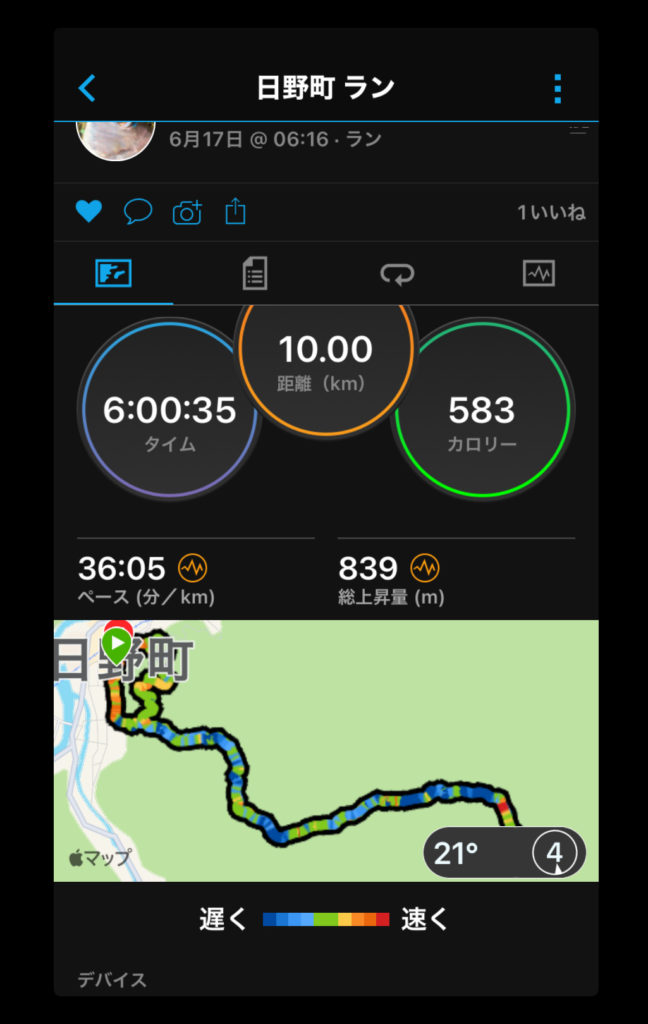648x1024 pixels.
Task: Share this run activity
Action: 235,212
